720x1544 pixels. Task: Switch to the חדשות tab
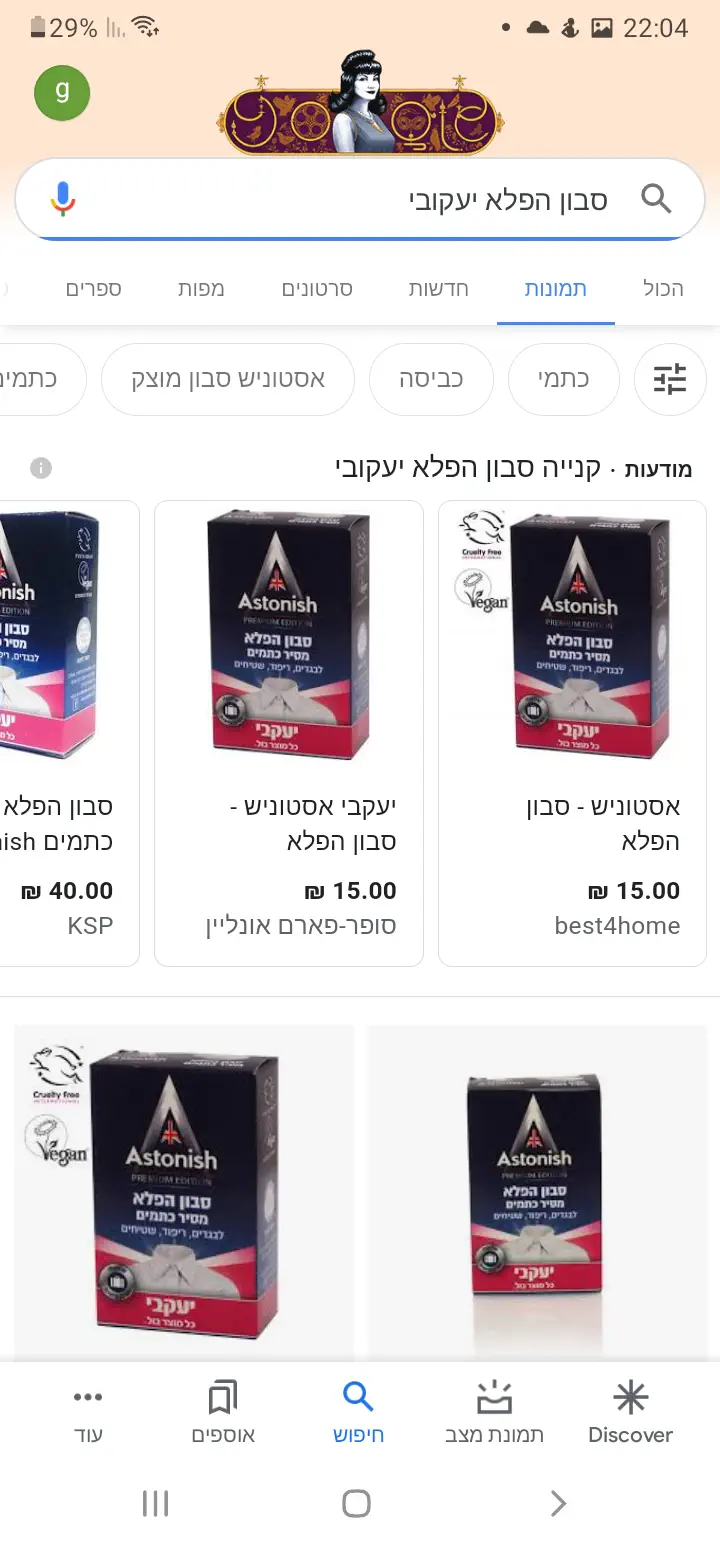point(438,289)
